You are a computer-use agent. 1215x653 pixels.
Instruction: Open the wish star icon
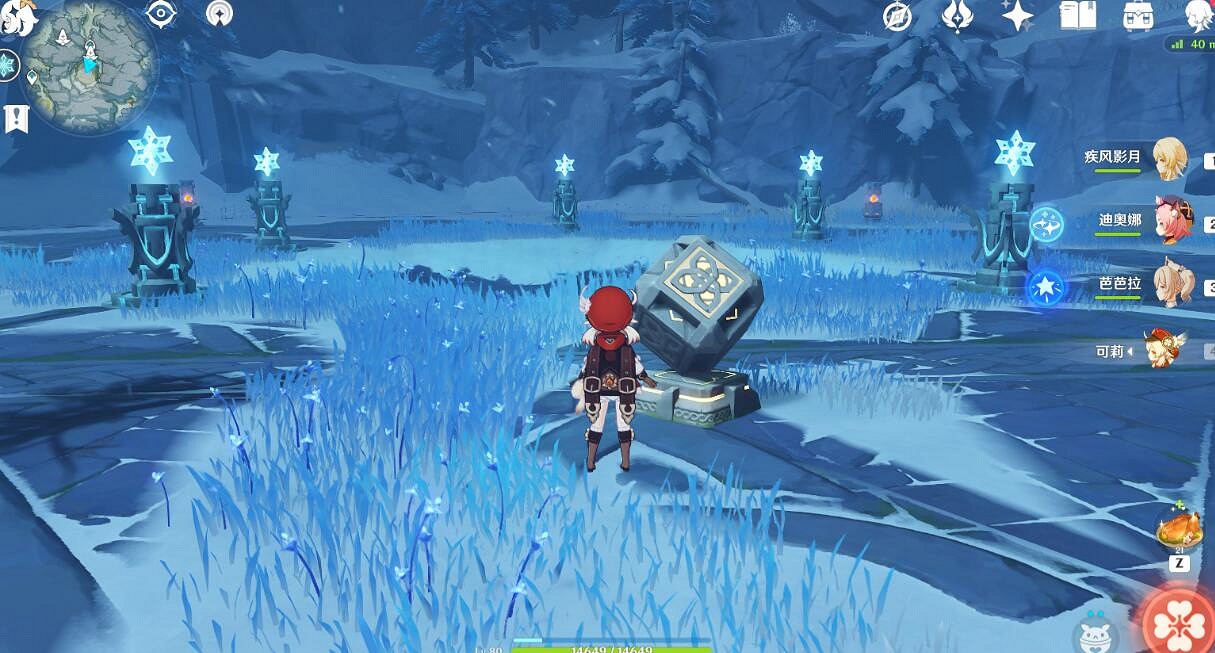(x=1017, y=16)
